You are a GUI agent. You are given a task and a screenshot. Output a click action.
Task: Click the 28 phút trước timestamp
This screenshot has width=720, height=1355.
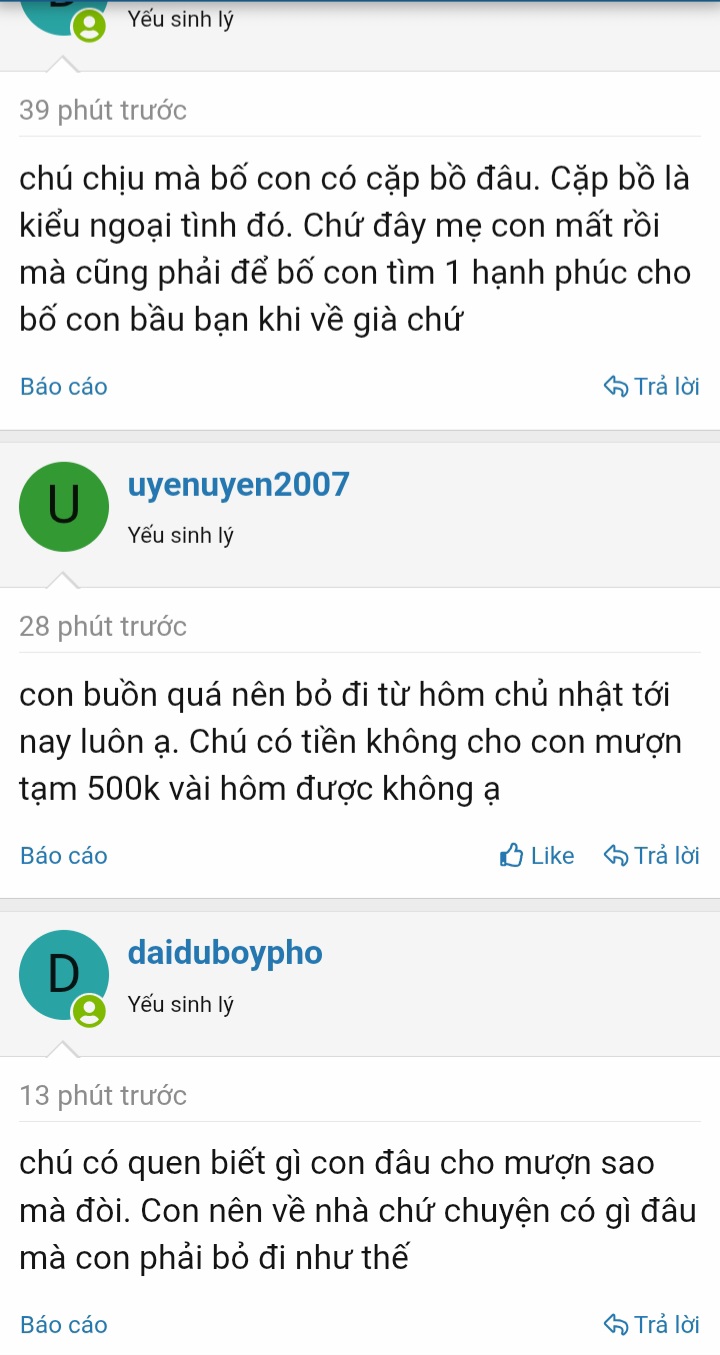click(103, 625)
